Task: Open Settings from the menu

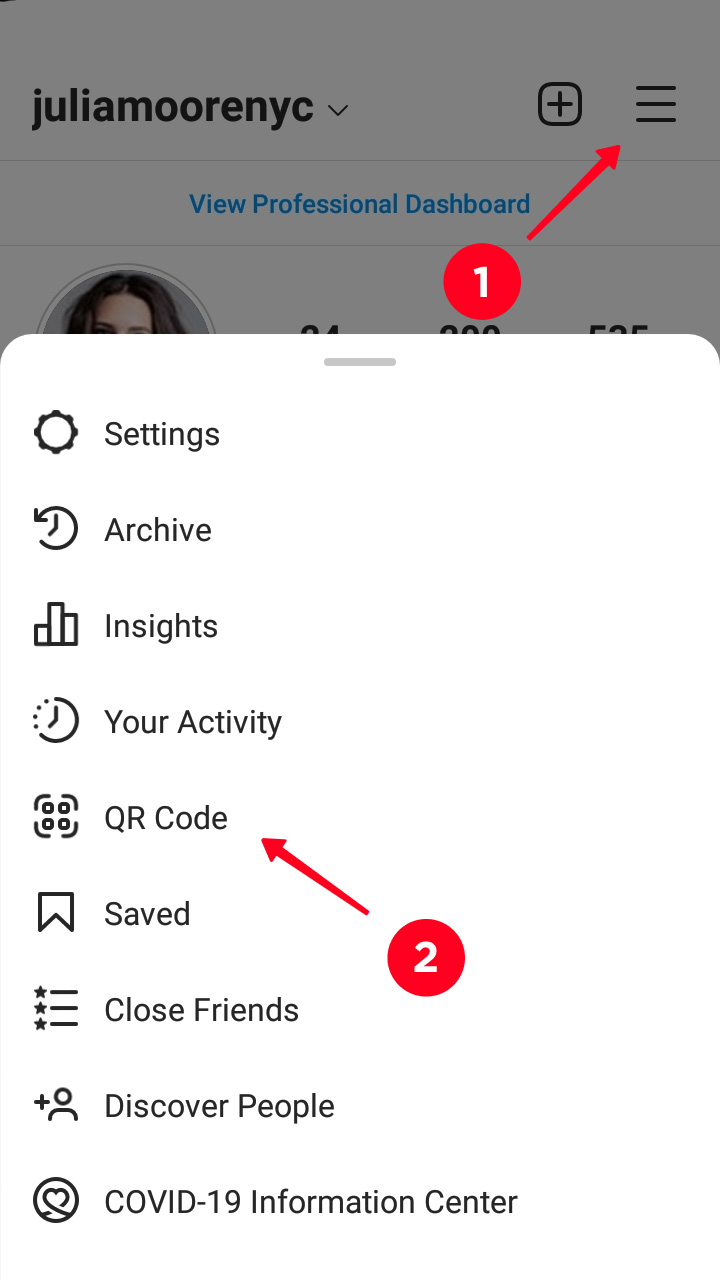Action: (x=360, y=434)
